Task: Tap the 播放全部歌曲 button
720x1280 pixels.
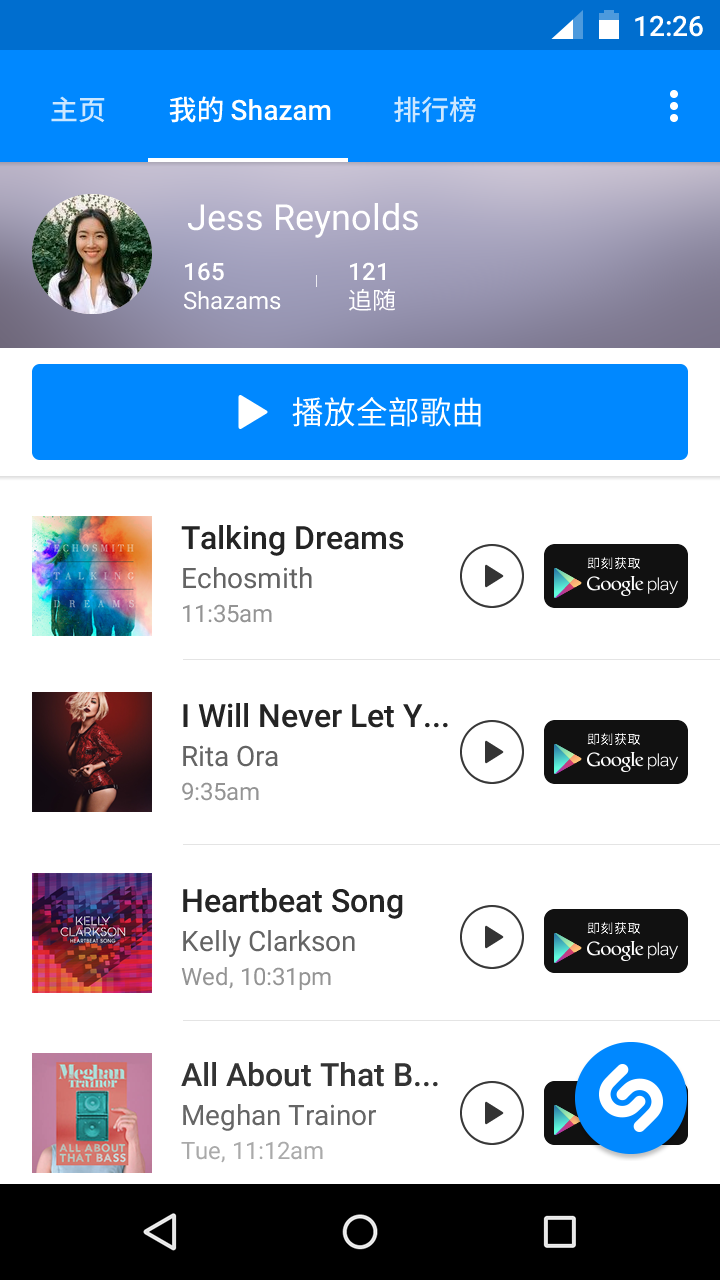Action: pyautogui.click(x=360, y=412)
